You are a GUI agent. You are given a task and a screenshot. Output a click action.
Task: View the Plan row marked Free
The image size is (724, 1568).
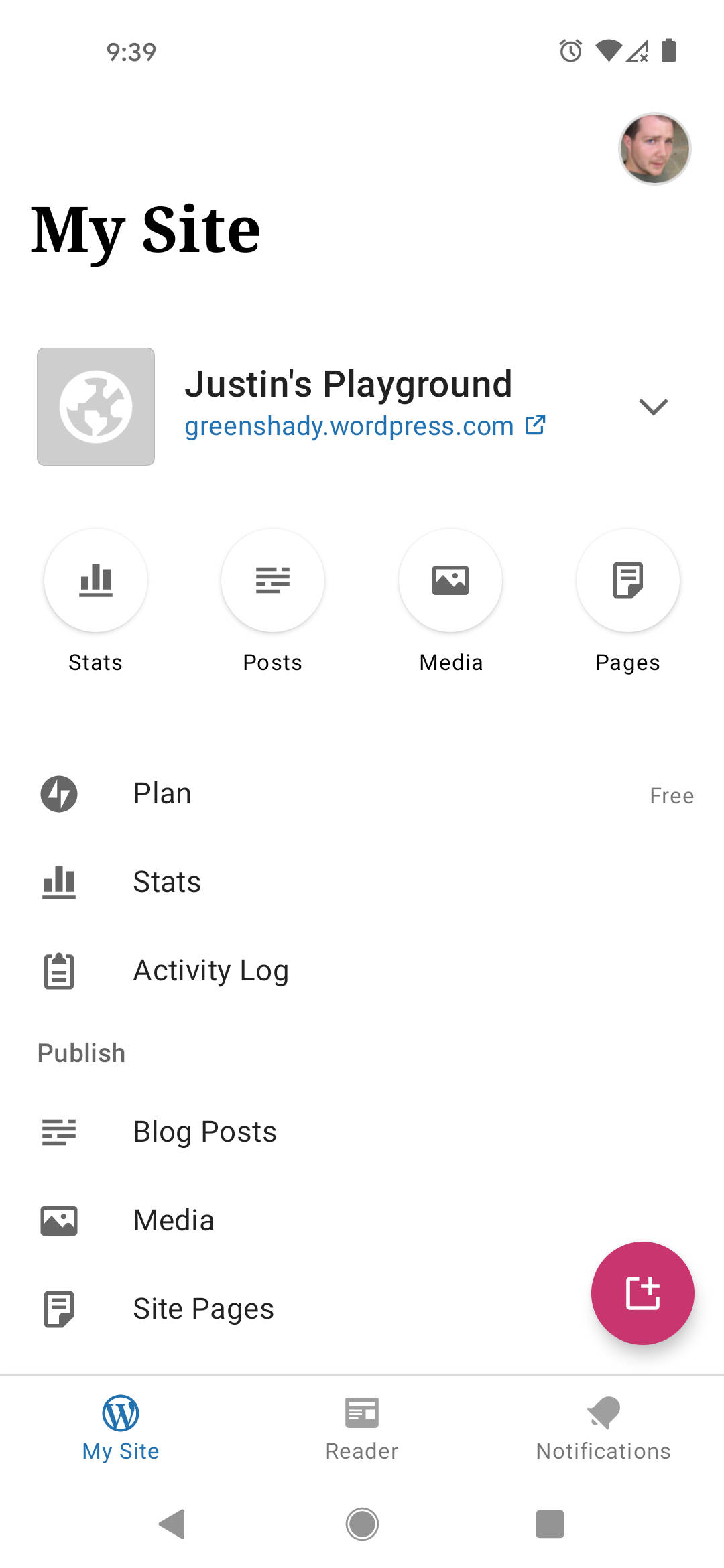[x=362, y=794]
